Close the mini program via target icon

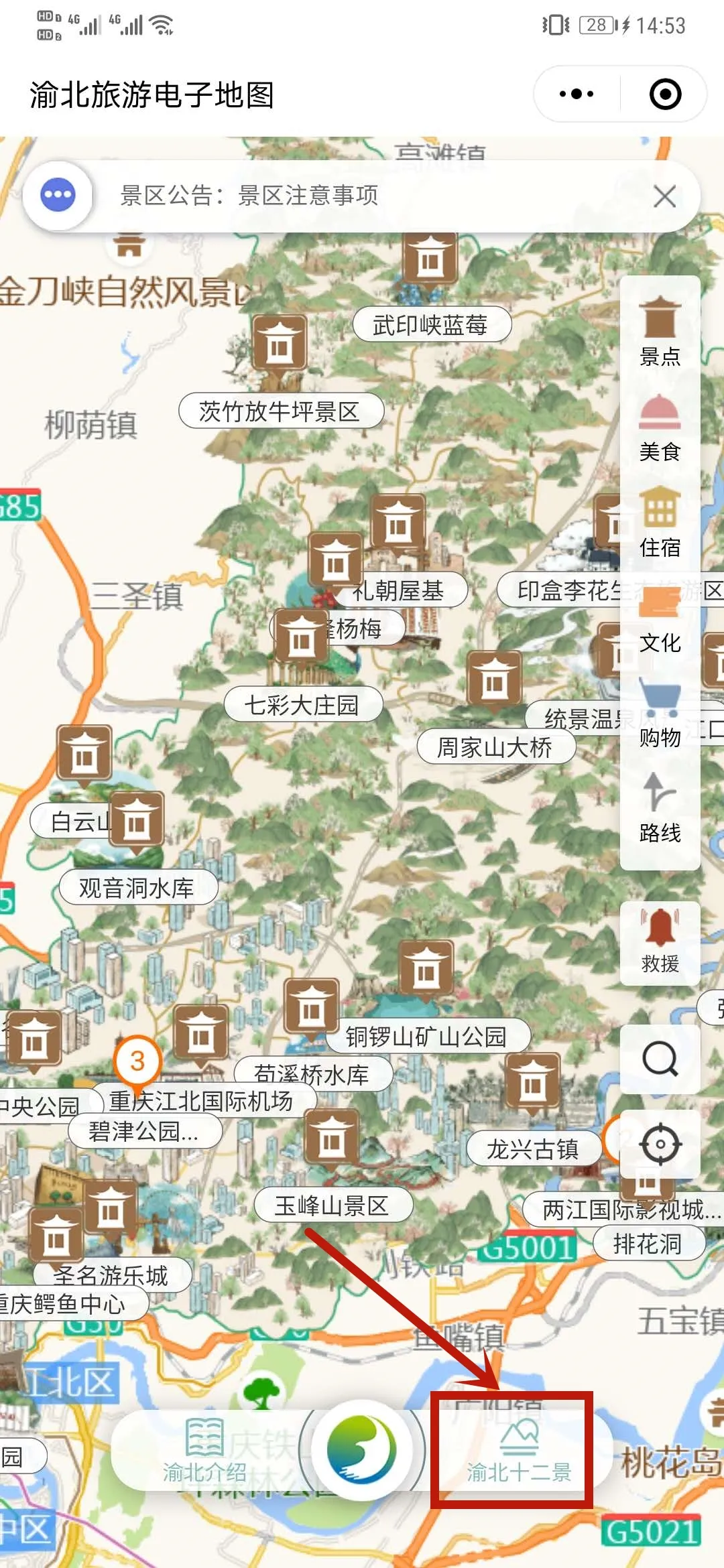point(665,94)
